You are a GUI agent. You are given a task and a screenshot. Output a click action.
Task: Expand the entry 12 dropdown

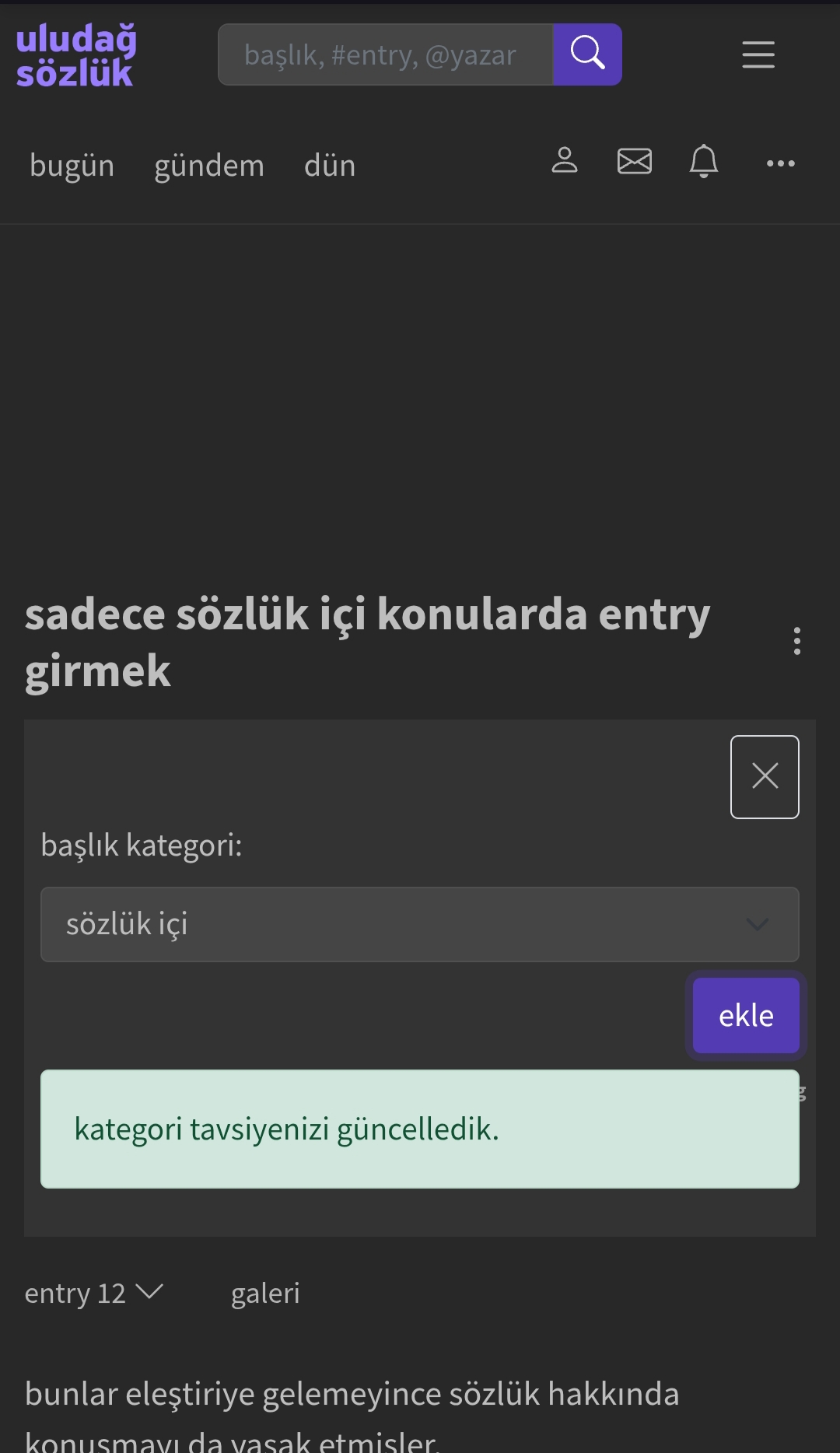coord(94,1293)
